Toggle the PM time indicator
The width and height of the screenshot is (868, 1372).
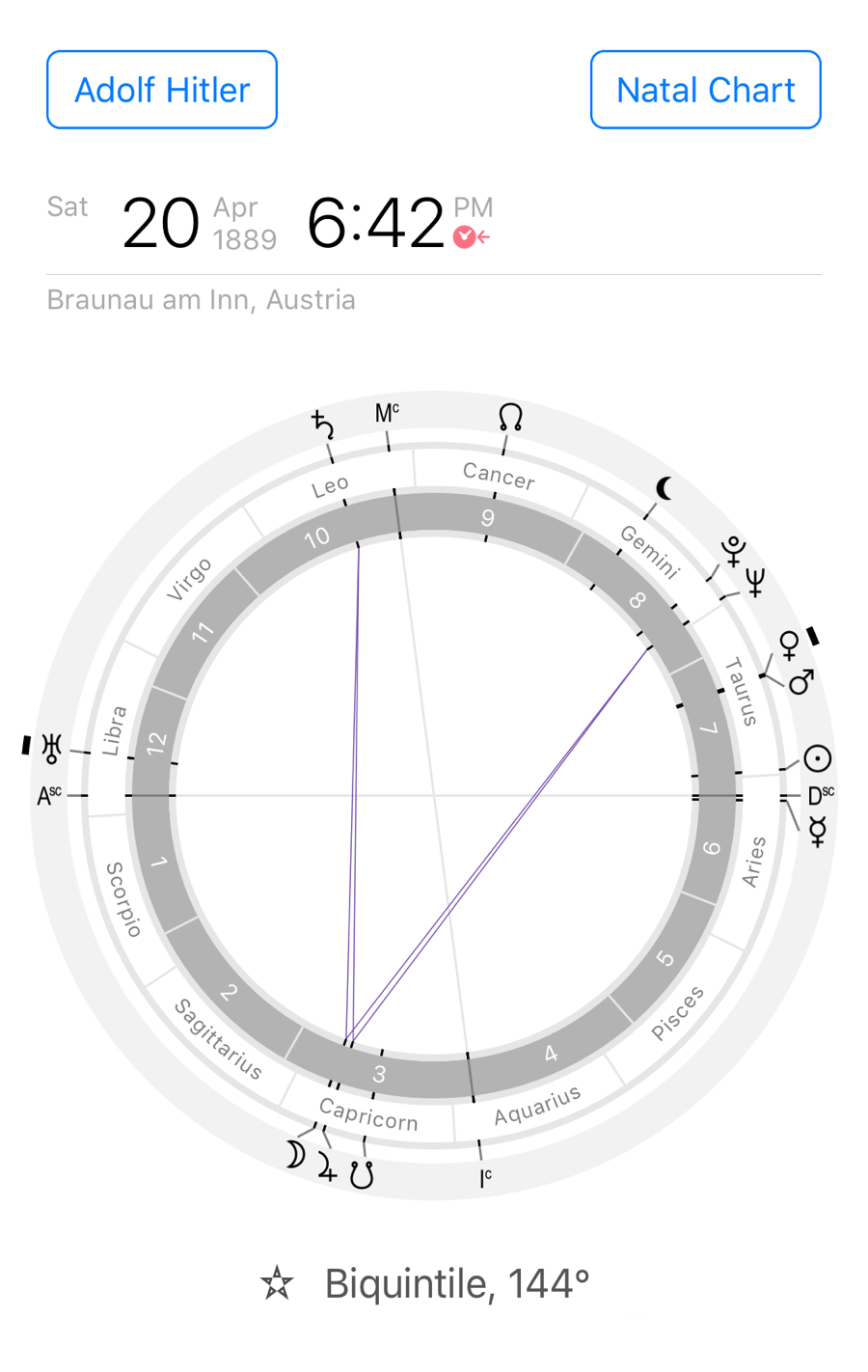point(474,207)
